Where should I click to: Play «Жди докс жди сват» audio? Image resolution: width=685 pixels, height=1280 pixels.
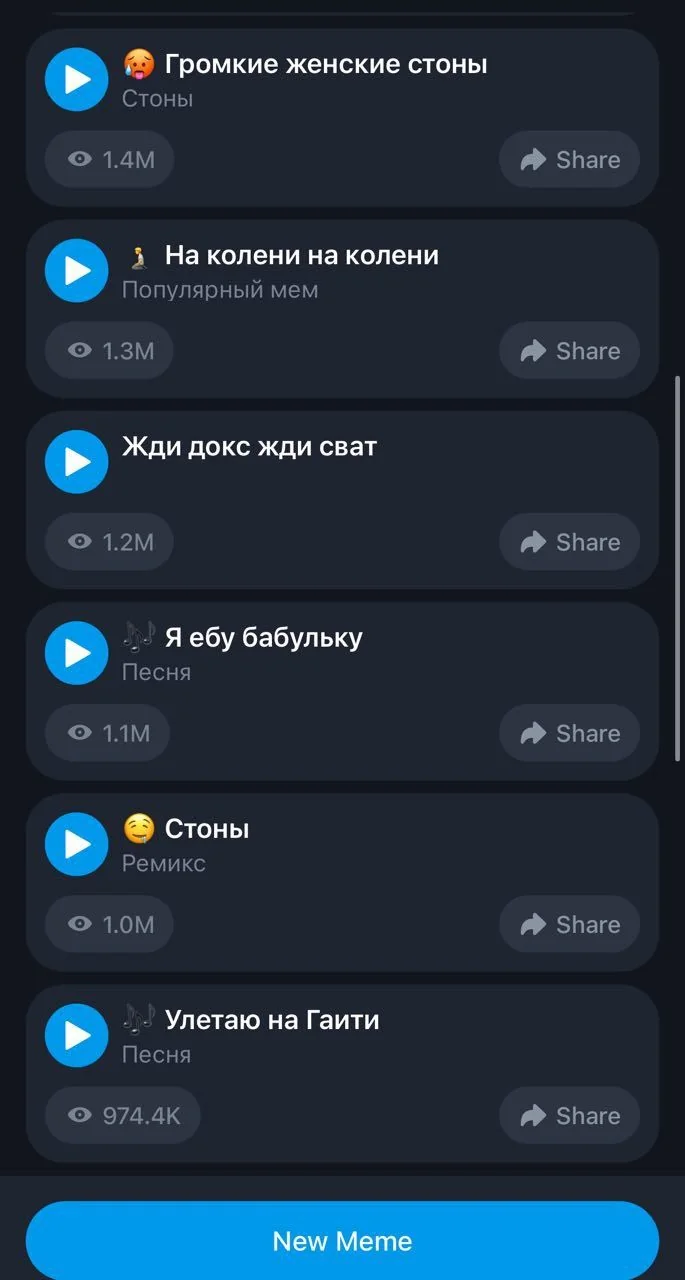pyautogui.click(x=76, y=461)
